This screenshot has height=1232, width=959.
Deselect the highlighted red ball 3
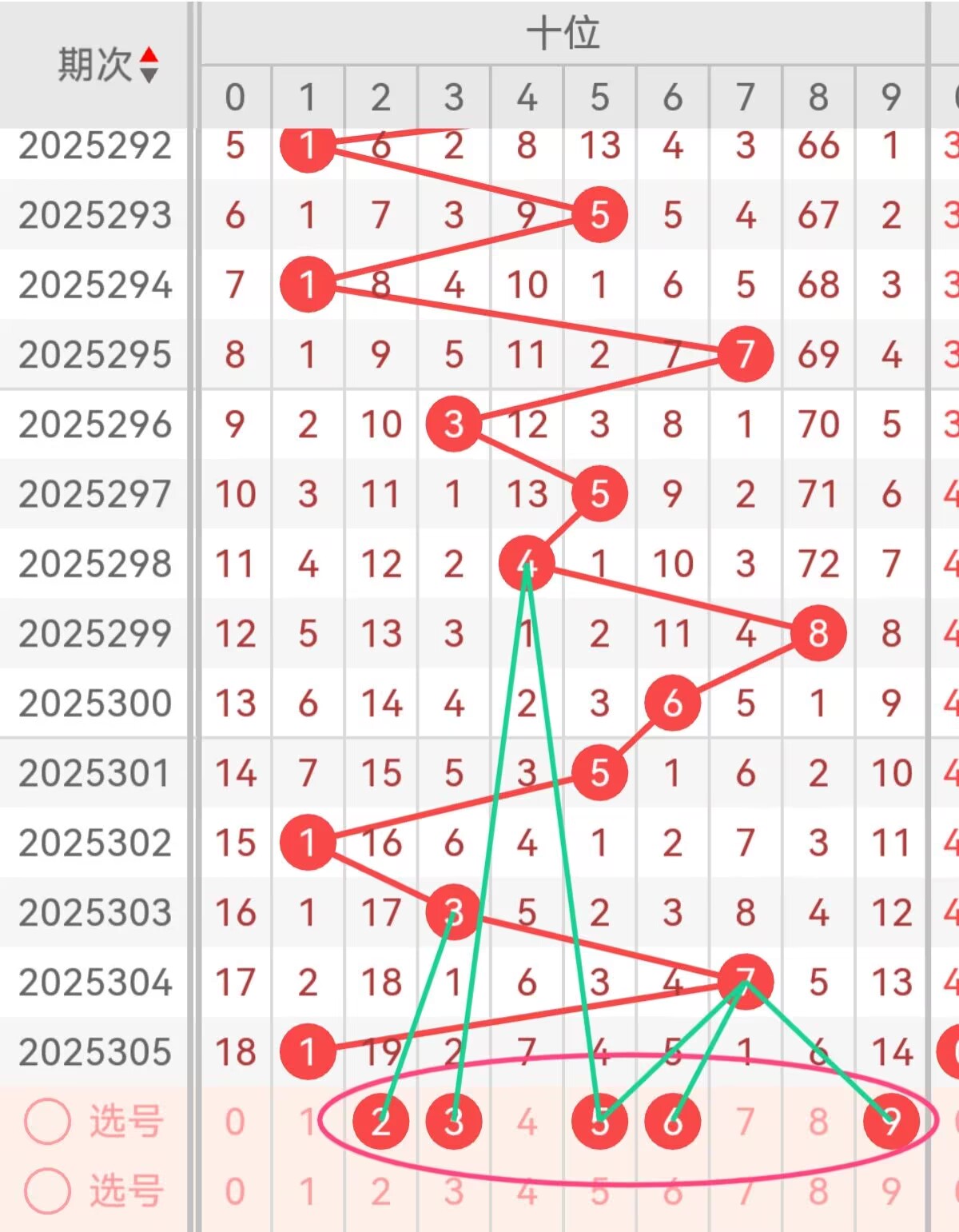454,1121
